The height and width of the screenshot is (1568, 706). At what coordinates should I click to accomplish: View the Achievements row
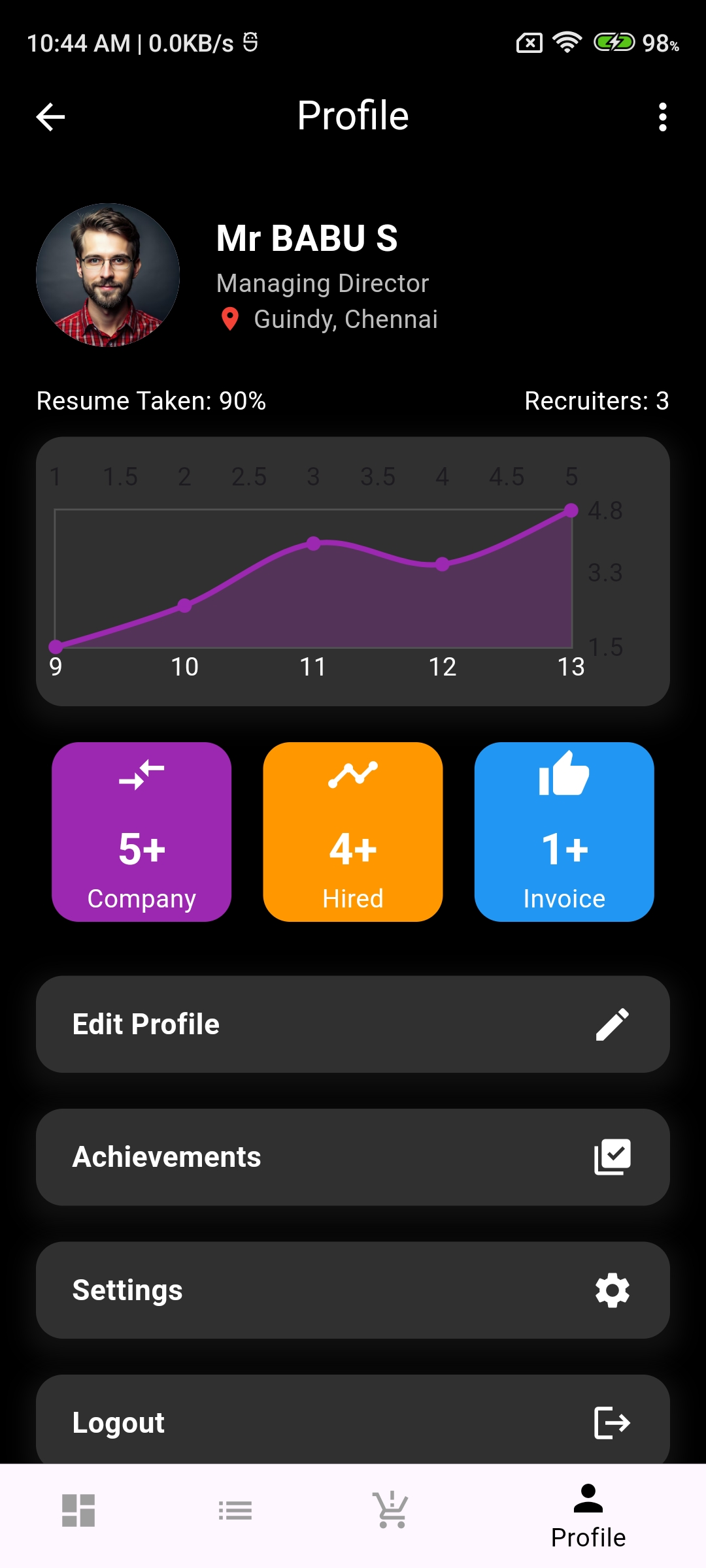353,1157
